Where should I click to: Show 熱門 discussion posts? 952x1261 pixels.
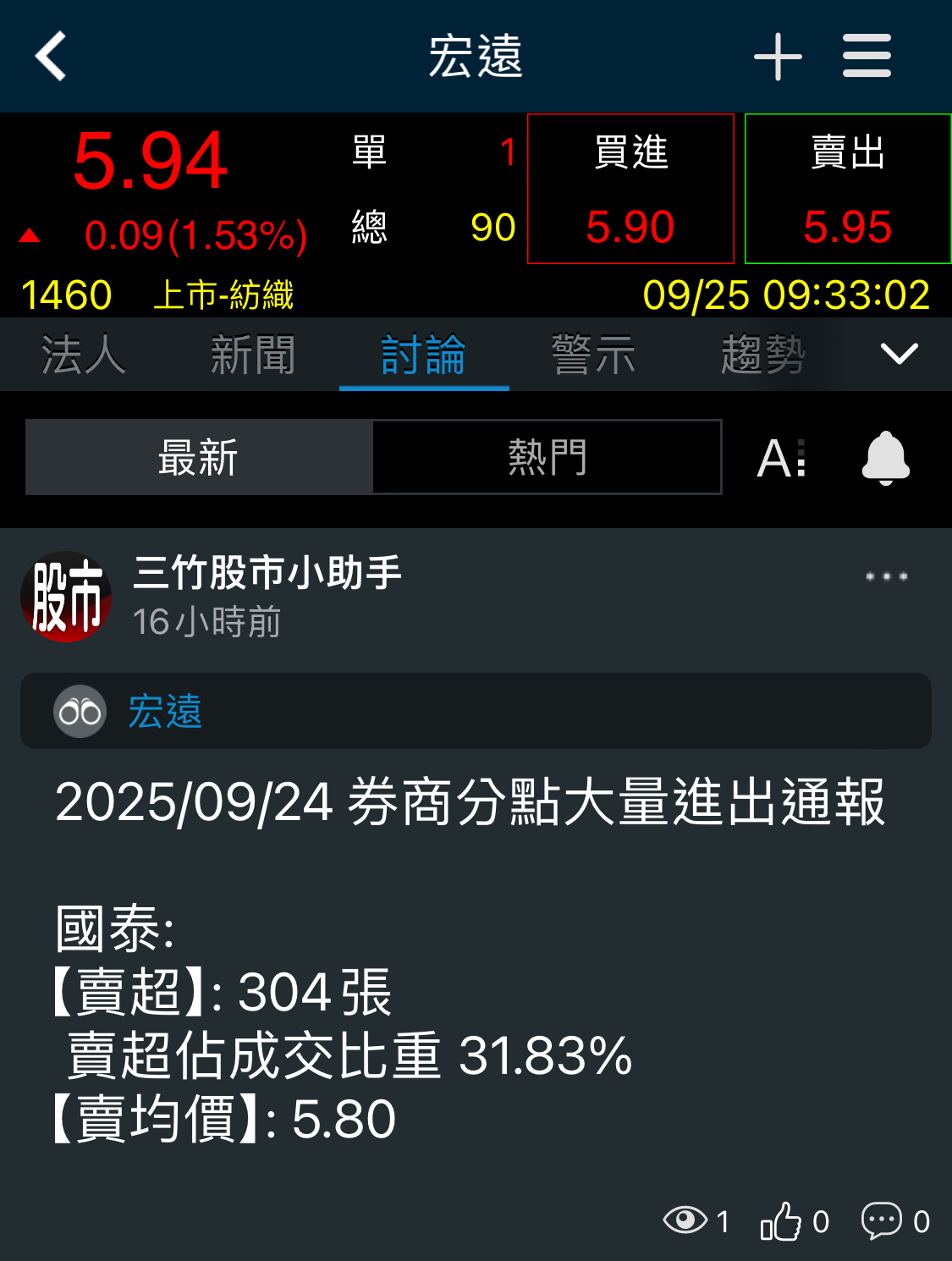coord(547,458)
